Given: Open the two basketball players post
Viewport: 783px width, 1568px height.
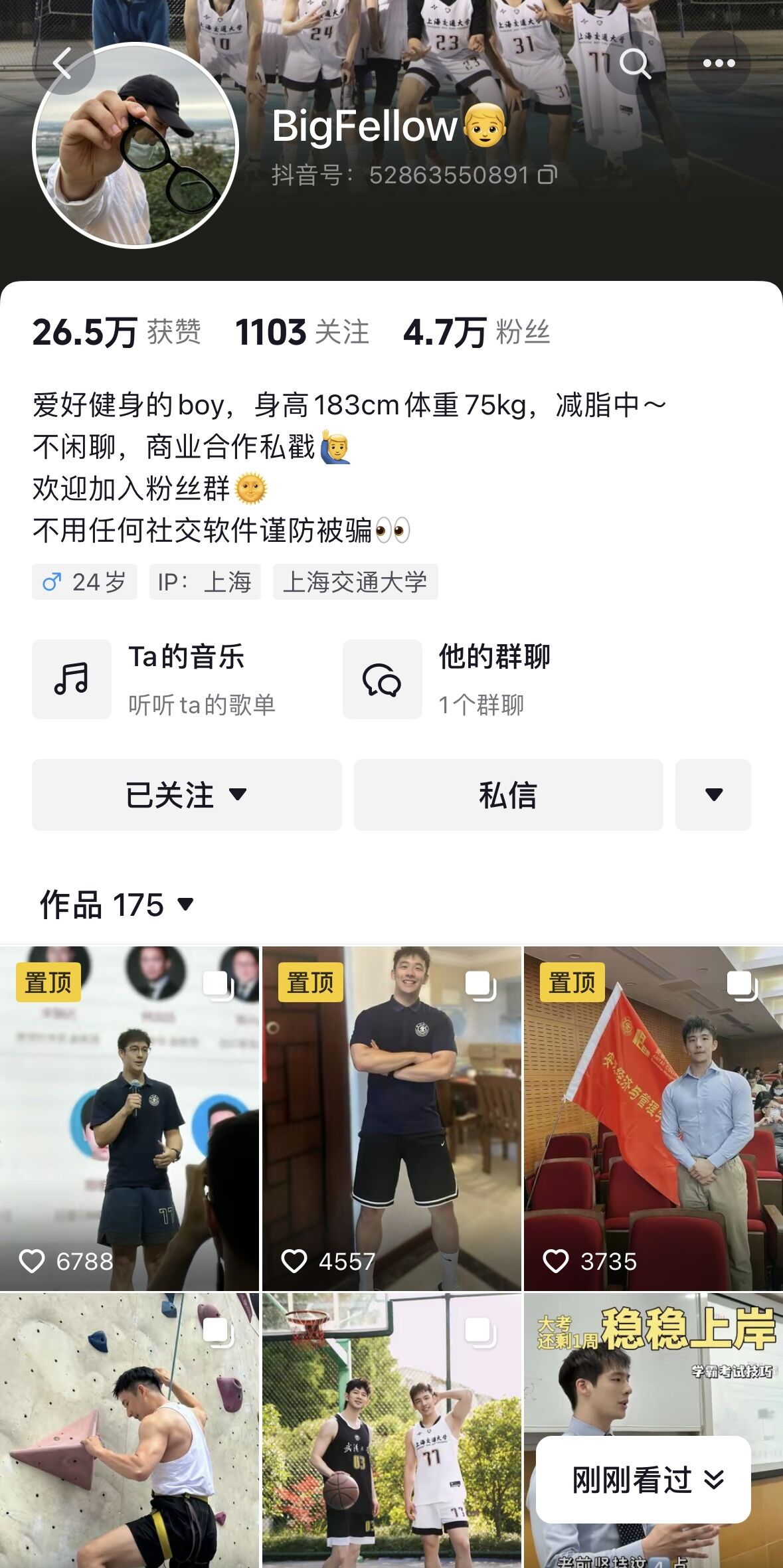Looking at the screenshot, I should coord(392,1431).
